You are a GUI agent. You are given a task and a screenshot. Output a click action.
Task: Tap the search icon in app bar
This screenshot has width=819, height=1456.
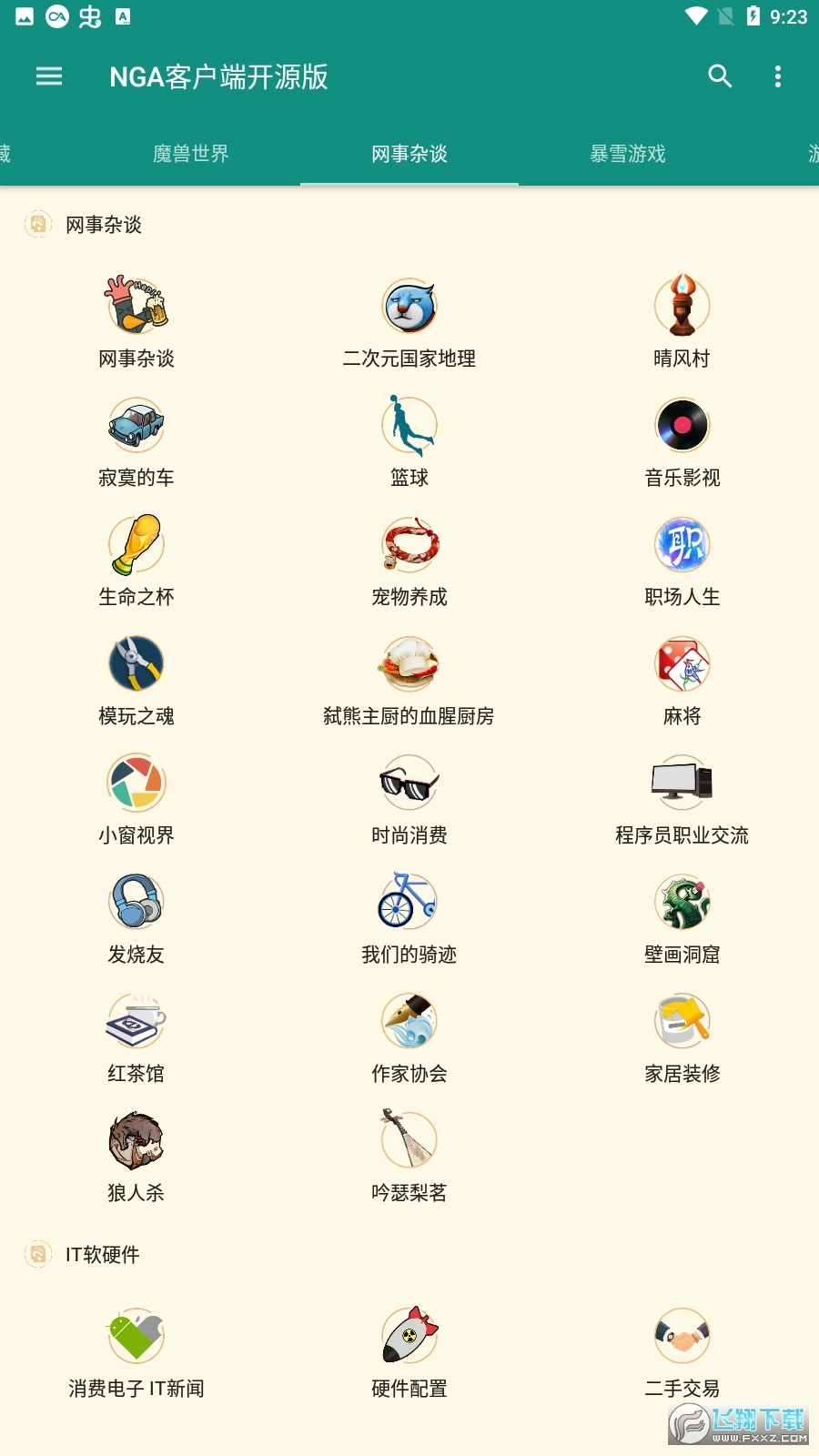click(x=720, y=76)
